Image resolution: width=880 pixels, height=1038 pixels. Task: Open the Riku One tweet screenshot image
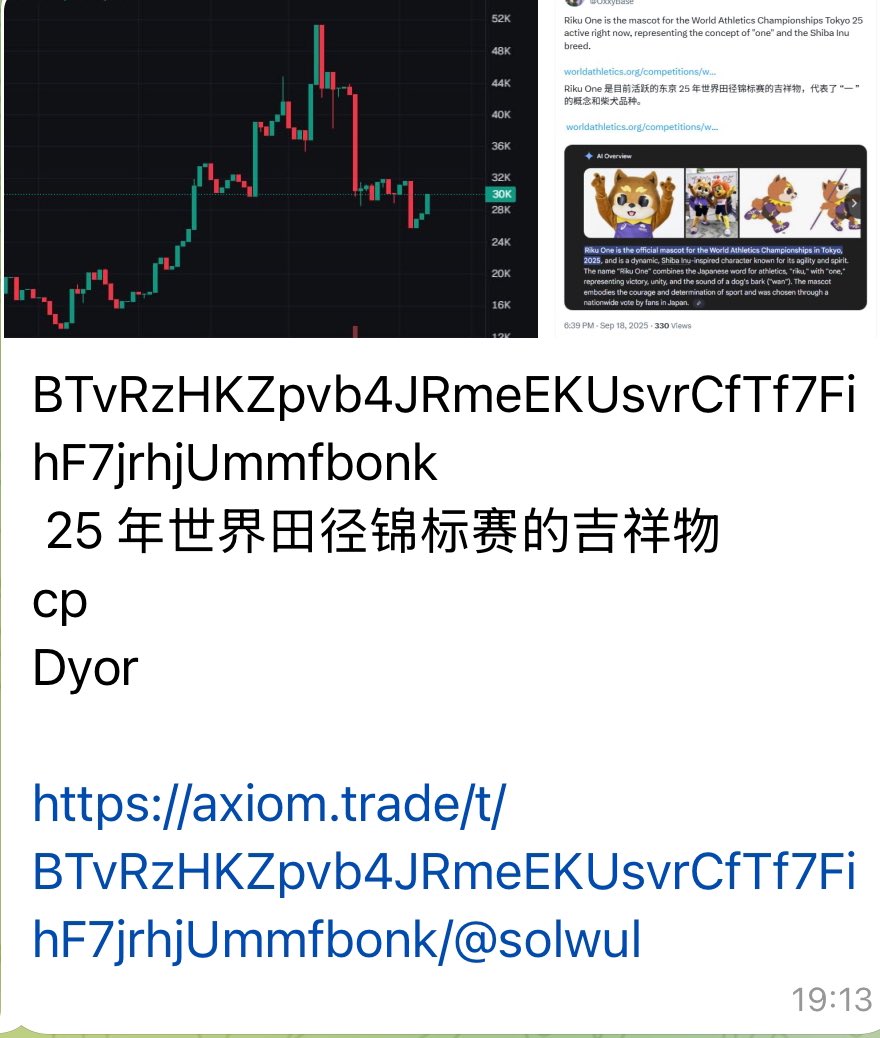(715, 168)
